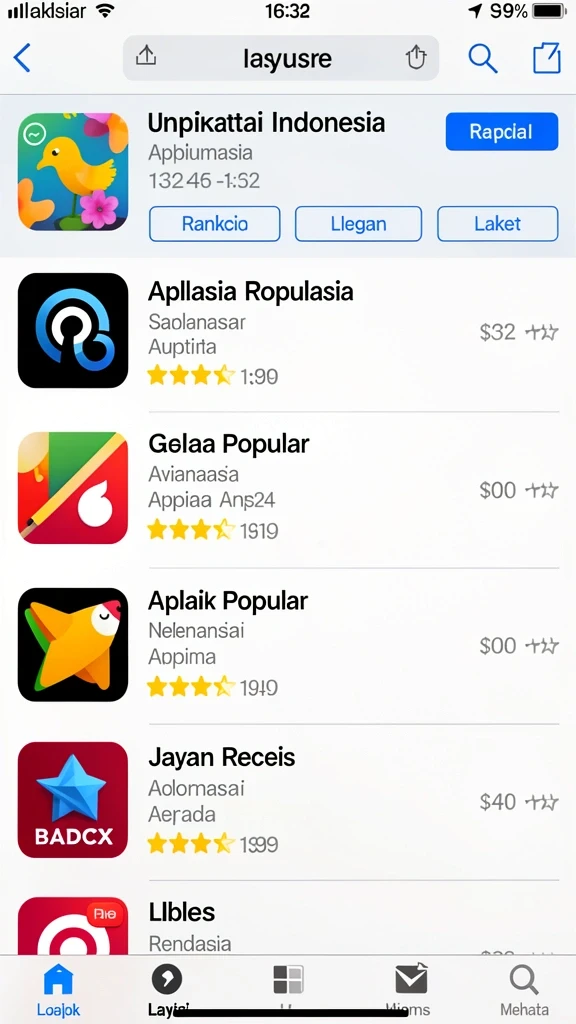Open the Aplaik Popular app row
This screenshot has height=1024, width=576.
tap(288, 646)
